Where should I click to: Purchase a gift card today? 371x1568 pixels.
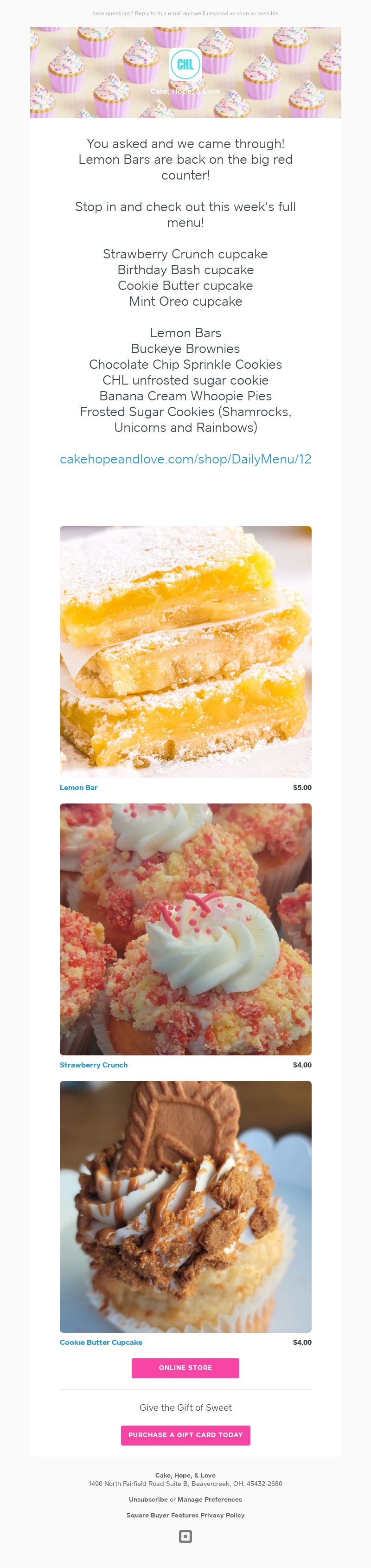pos(185,1435)
